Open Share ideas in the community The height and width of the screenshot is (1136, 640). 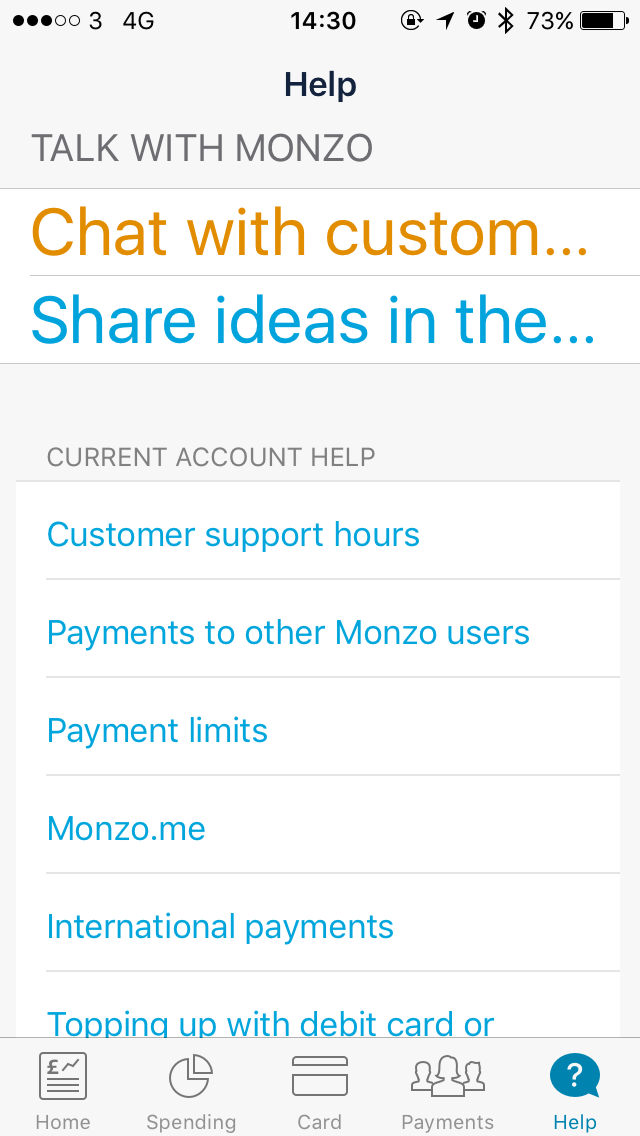312,320
